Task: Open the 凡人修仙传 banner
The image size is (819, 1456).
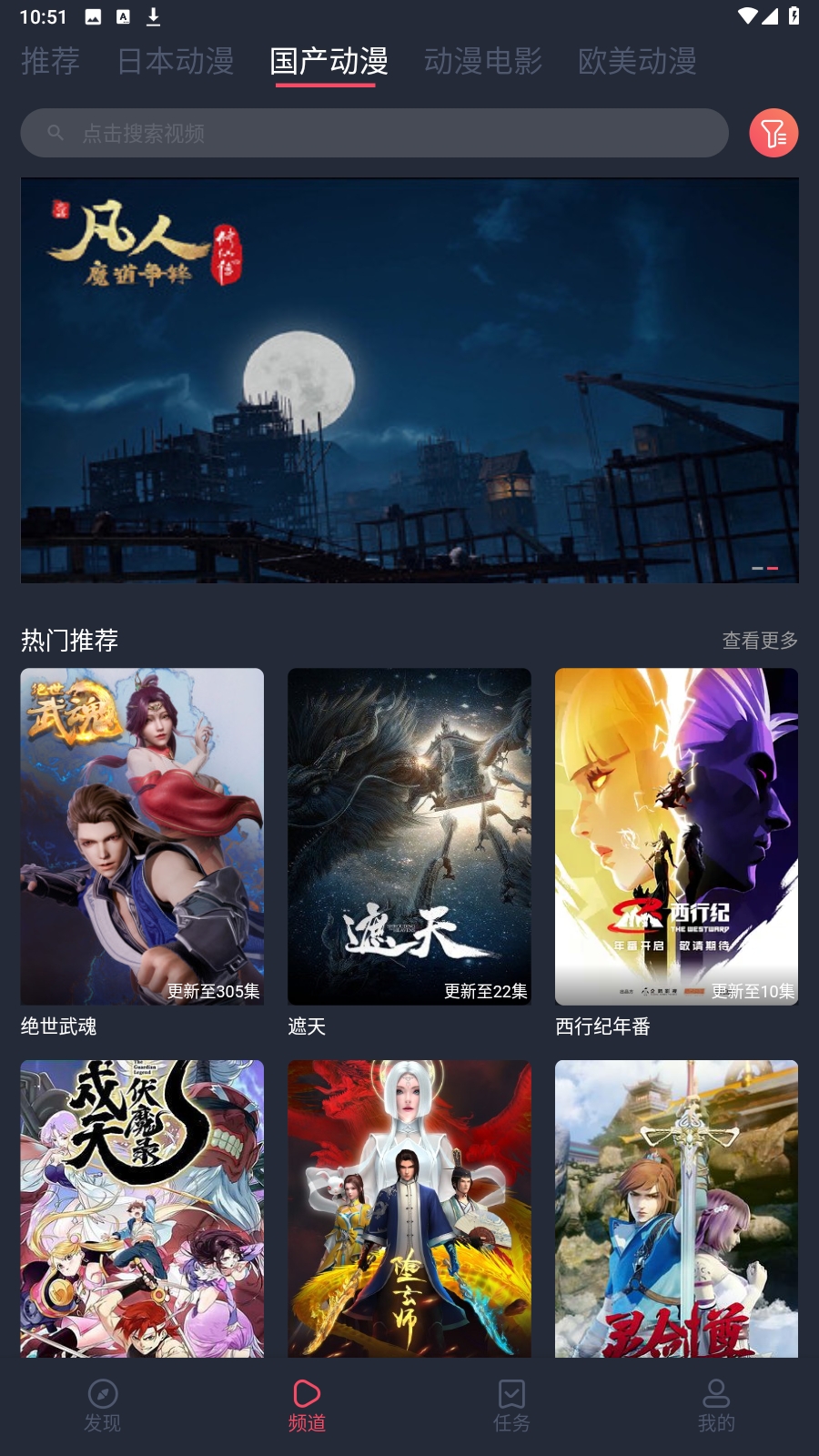Action: (x=409, y=380)
